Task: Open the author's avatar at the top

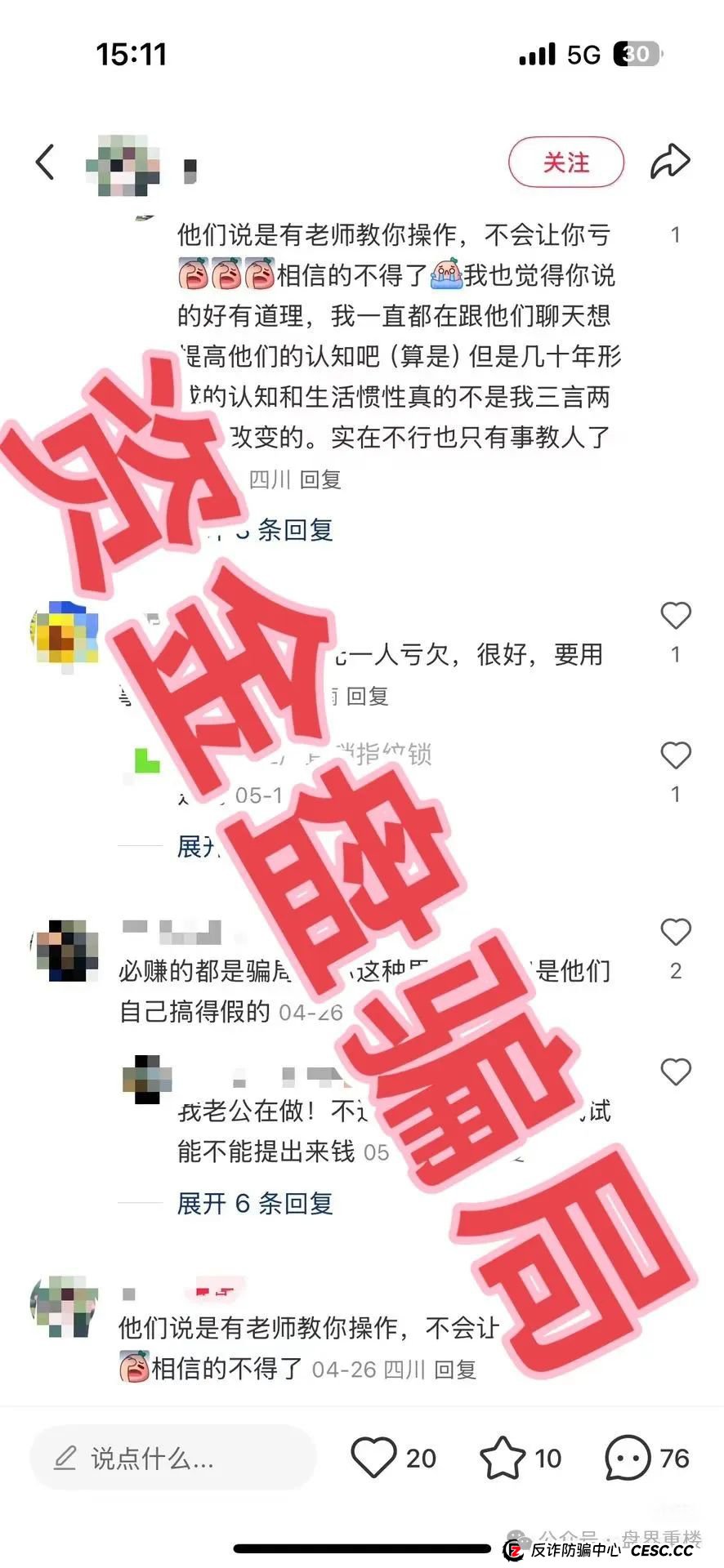Action: [122, 163]
